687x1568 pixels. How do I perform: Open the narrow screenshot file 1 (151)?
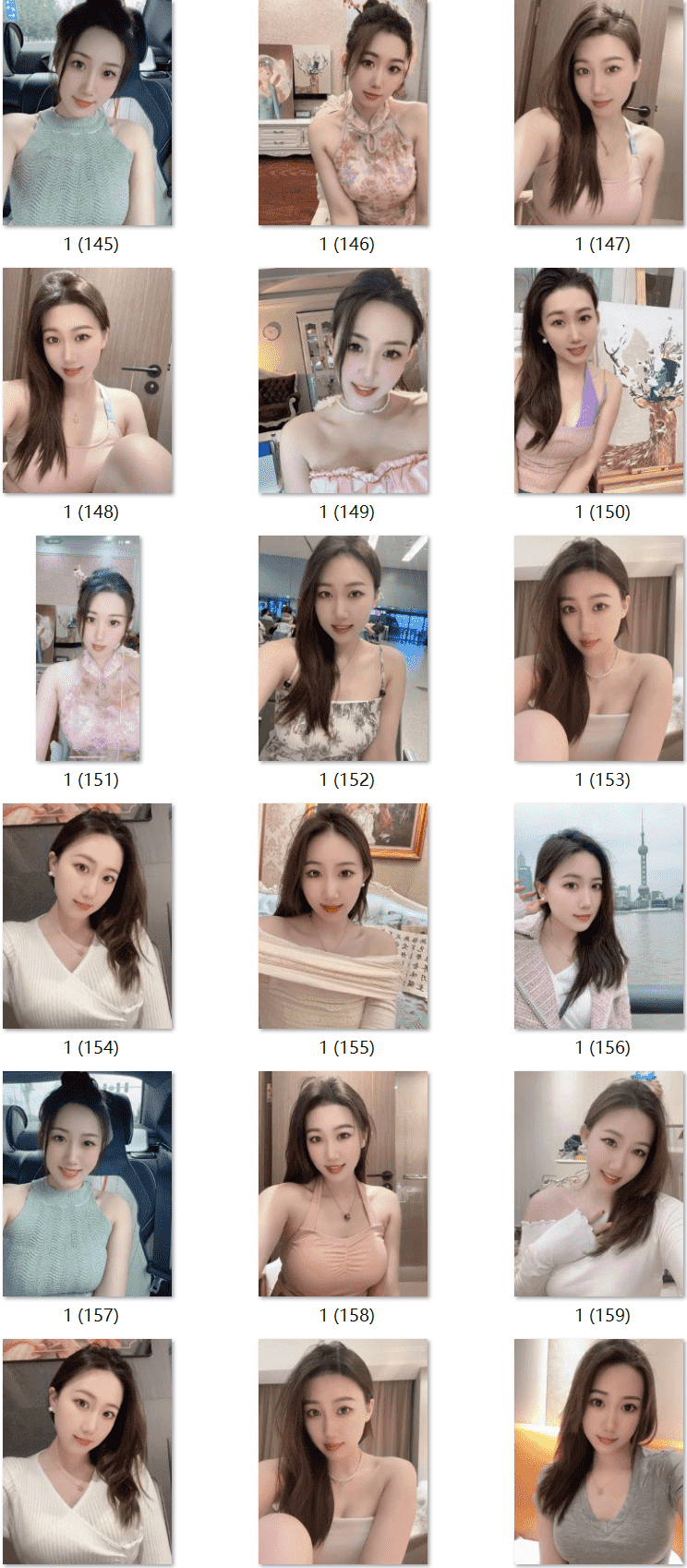[88, 648]
